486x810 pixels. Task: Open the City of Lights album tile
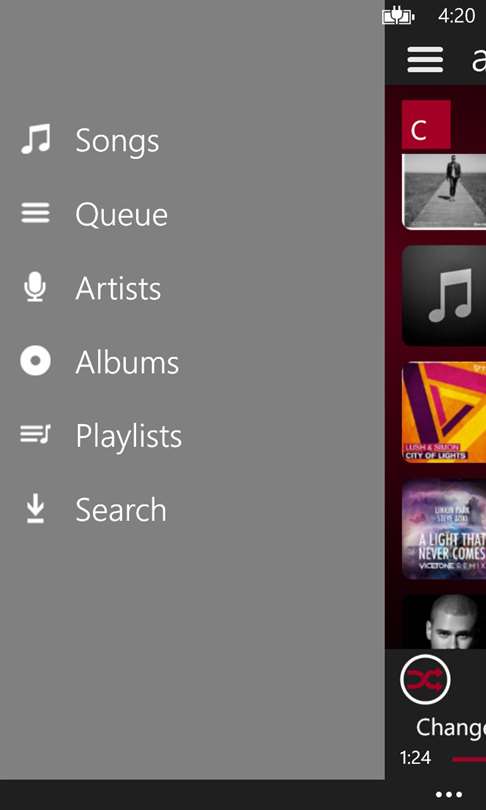pyautogui.click(x=444, y=412)
